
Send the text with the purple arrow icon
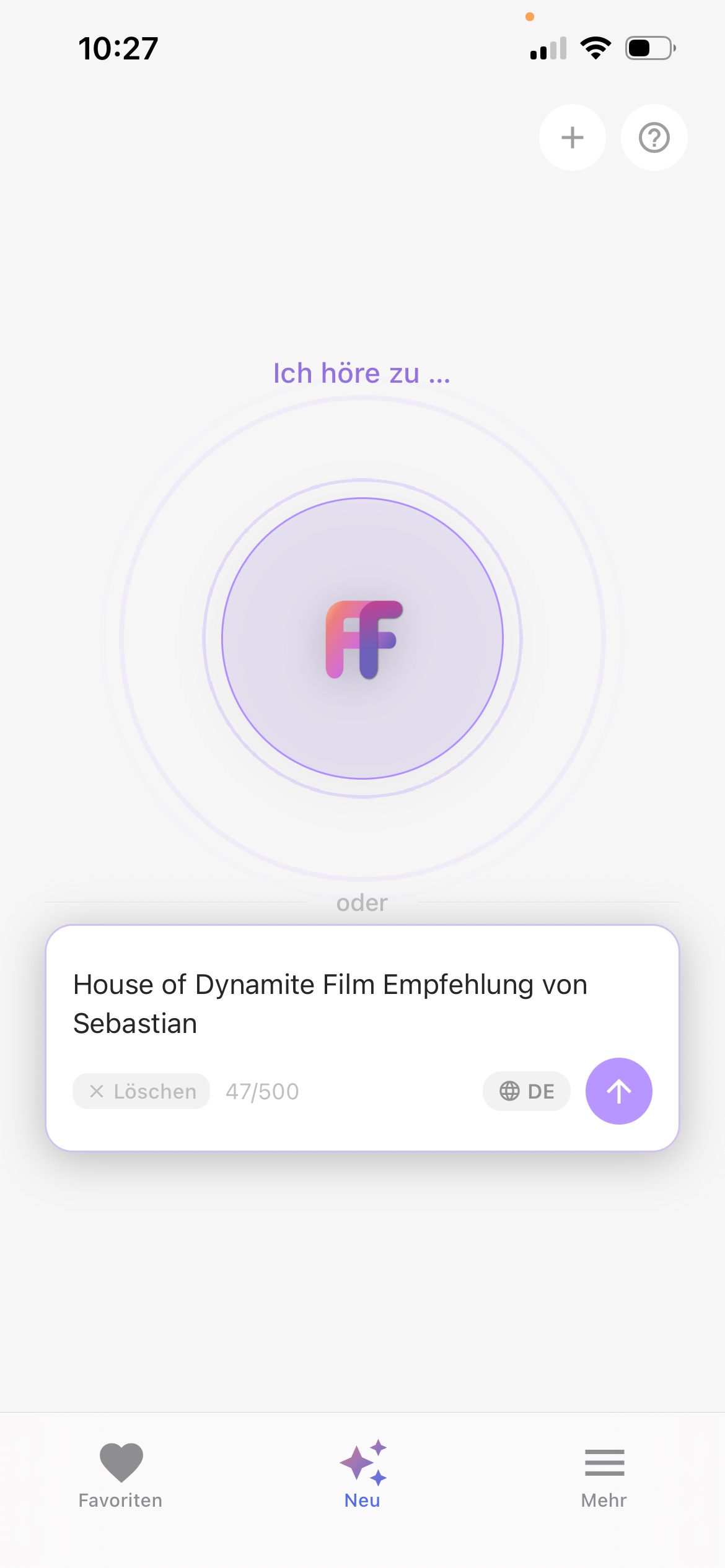click(x=618, y=1091)
